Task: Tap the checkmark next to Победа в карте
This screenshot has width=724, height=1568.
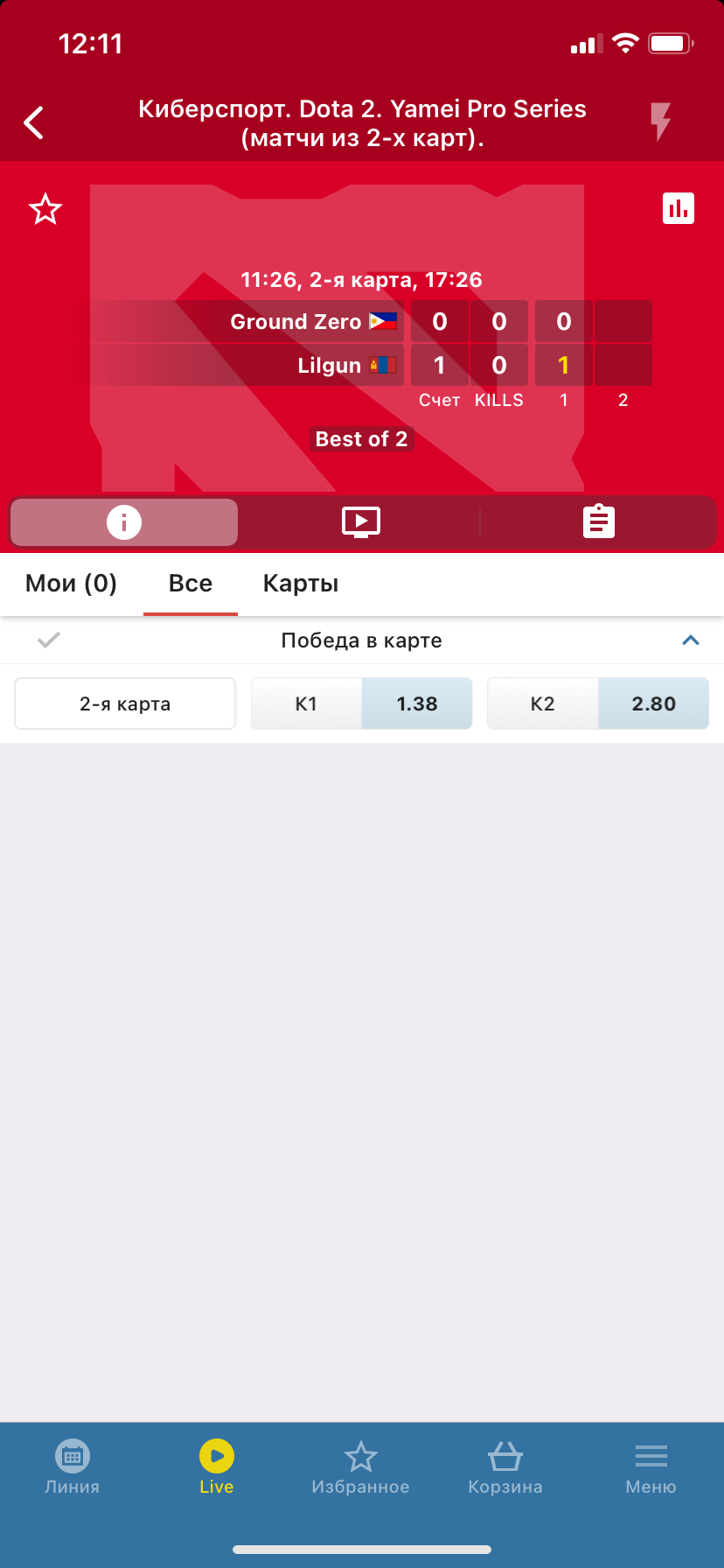Action: coord(49,640)
